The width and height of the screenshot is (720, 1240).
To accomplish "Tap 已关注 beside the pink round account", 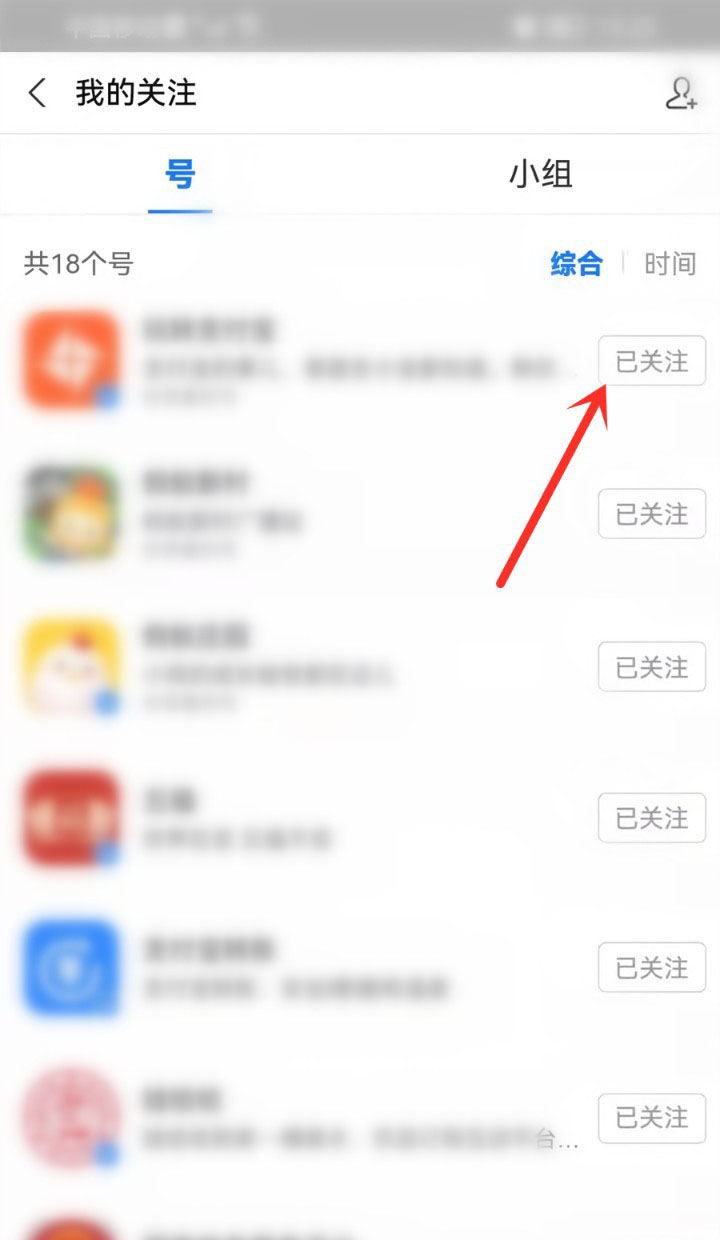I will tap(651, 1117).
